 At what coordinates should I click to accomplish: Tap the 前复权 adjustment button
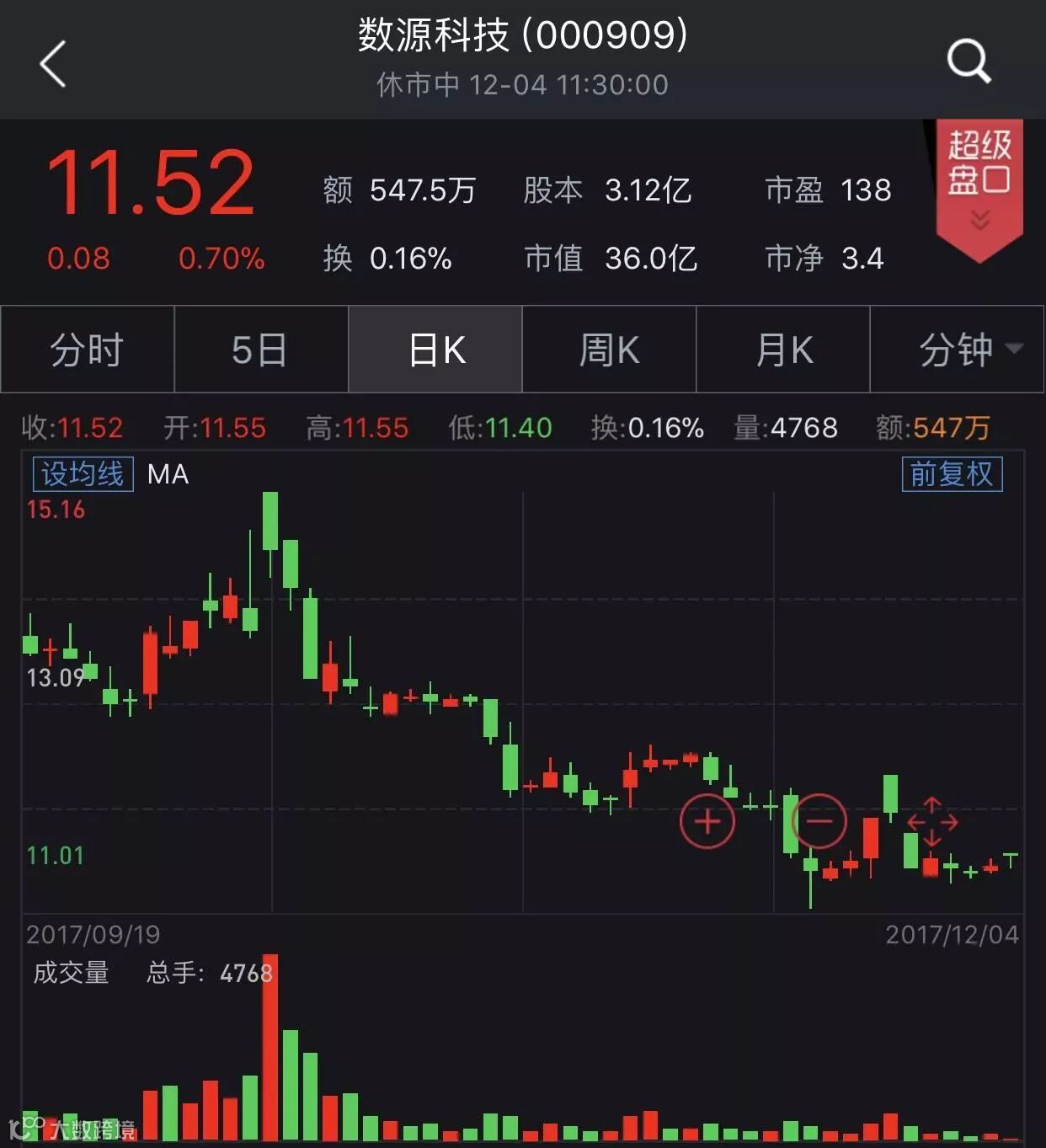coord(952,474)
